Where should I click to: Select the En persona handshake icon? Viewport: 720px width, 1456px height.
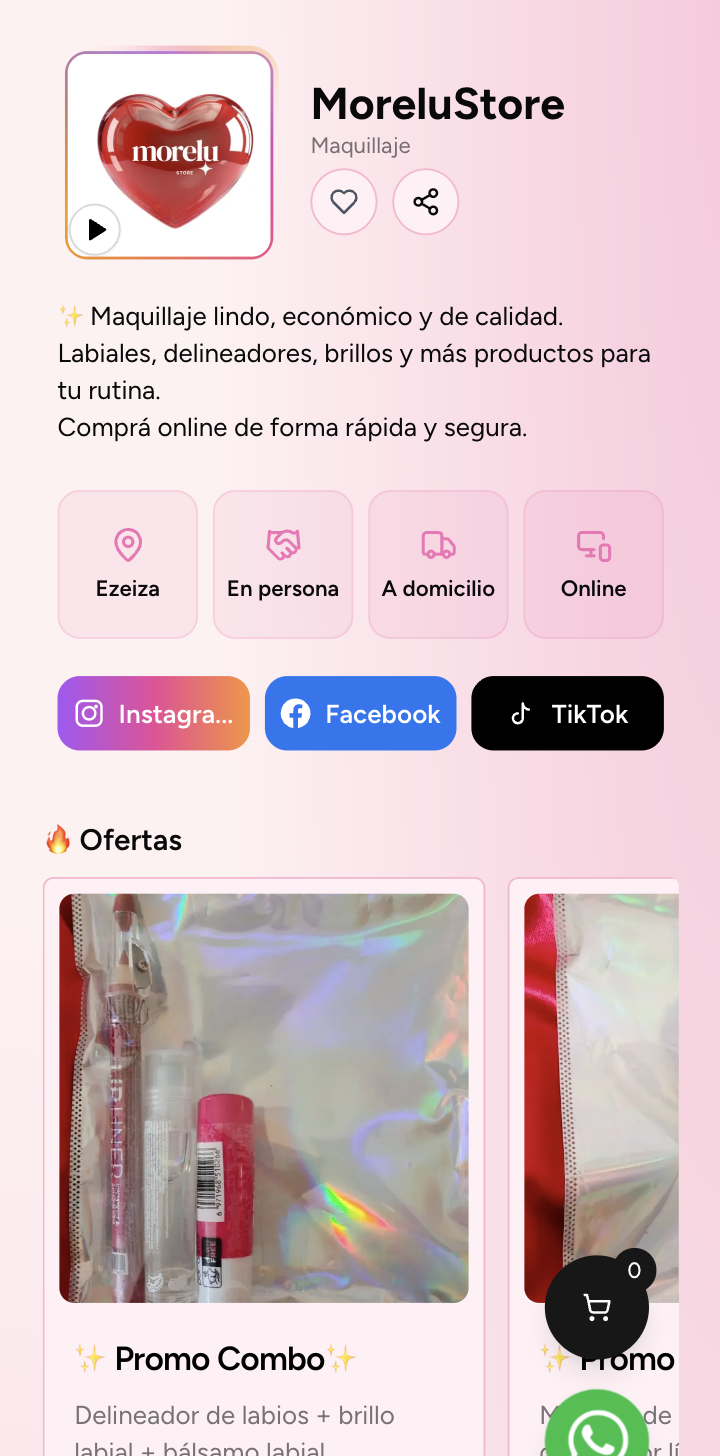click(x=283, y=545)
